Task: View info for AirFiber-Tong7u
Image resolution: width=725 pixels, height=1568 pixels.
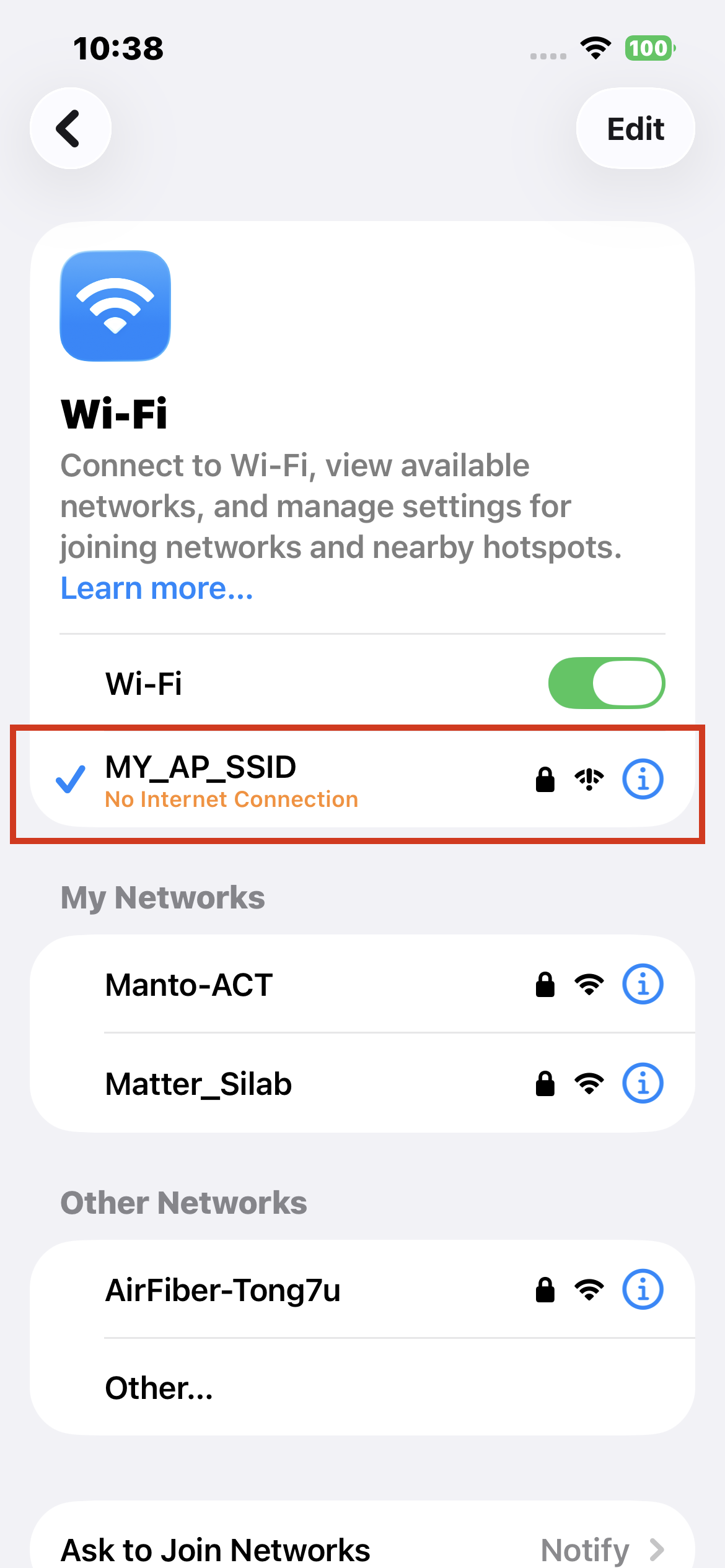Action: pyautogui.click(x=643, y=1289)
